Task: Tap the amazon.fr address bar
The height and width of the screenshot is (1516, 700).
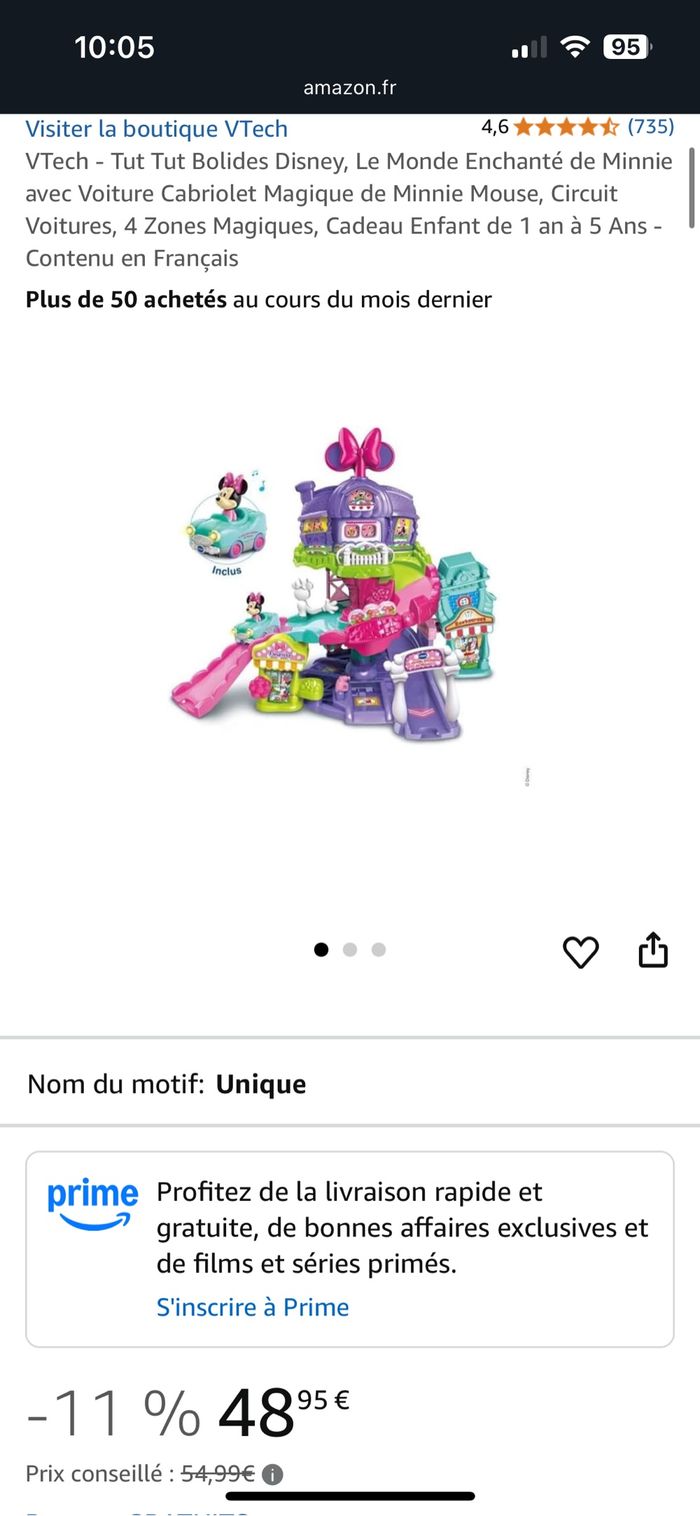Action: (x=350, y=88)
